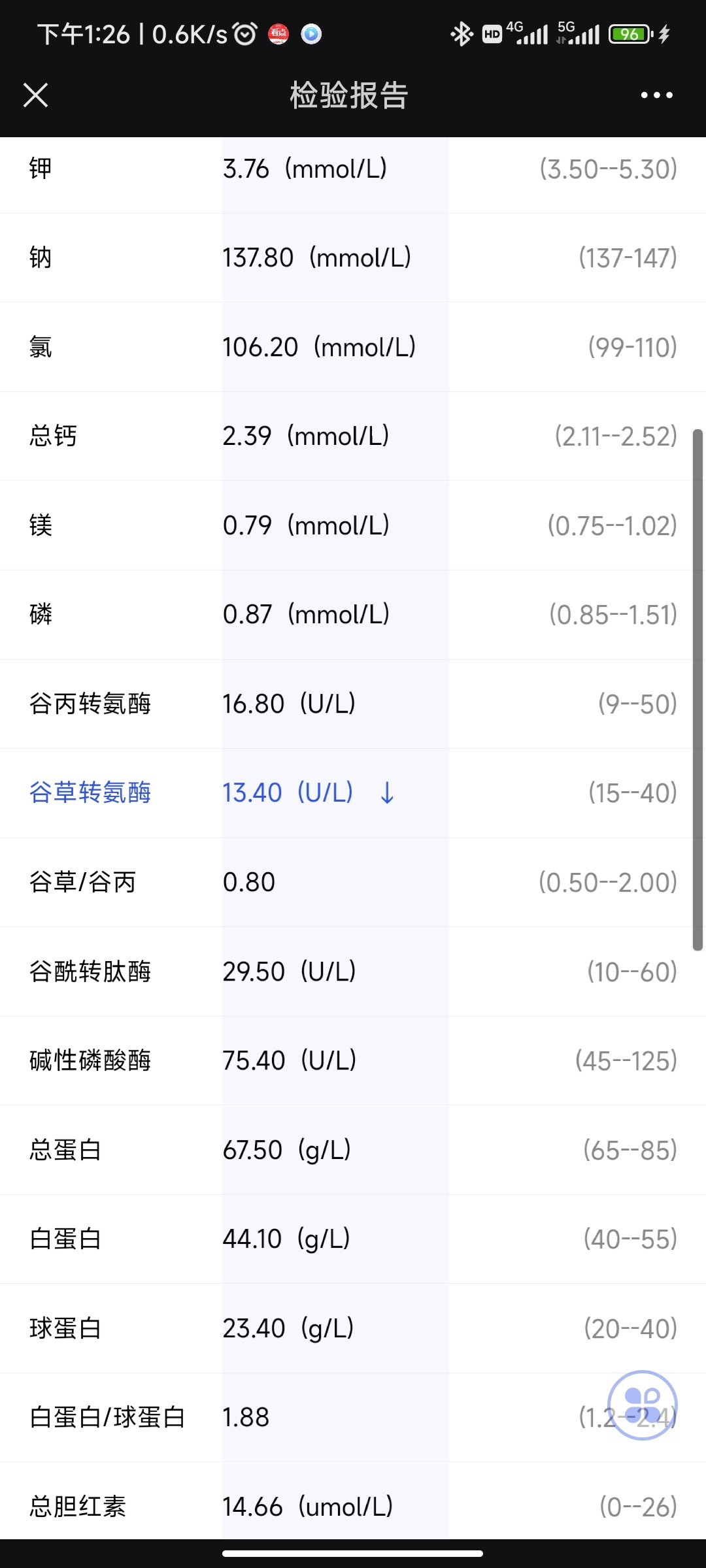Open the three-dot overflow menu

tap(656, 95)
